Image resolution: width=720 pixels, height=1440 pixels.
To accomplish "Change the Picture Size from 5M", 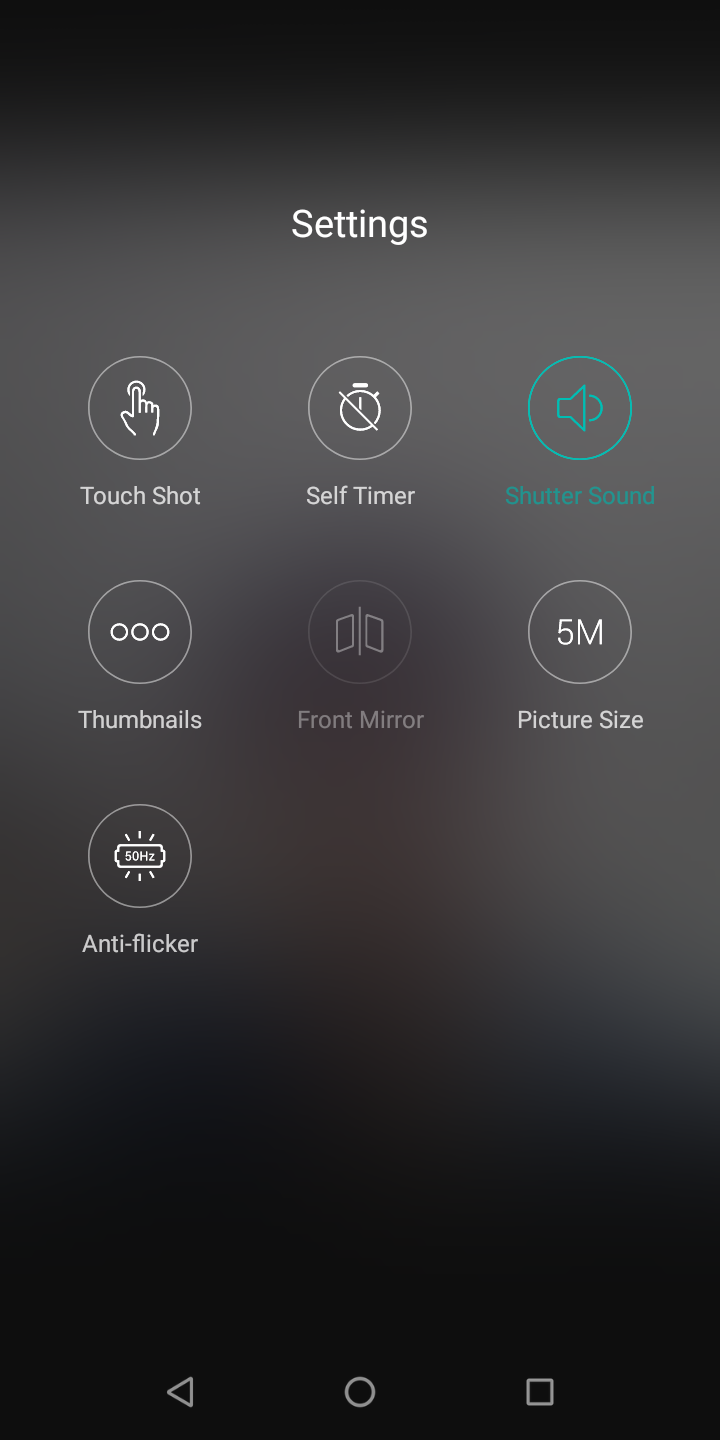I will tap(580, 632).
